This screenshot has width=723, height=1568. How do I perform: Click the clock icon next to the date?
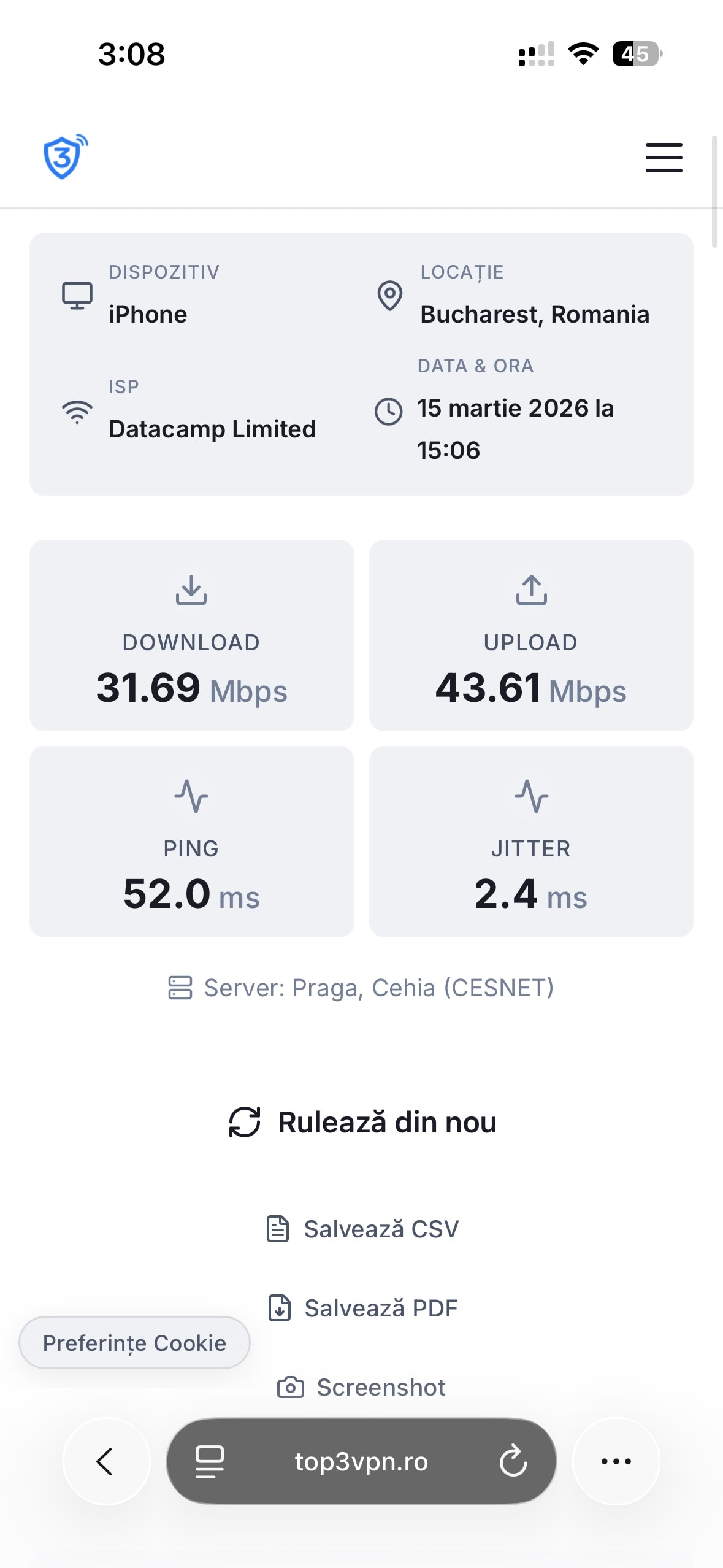point(388,410)
